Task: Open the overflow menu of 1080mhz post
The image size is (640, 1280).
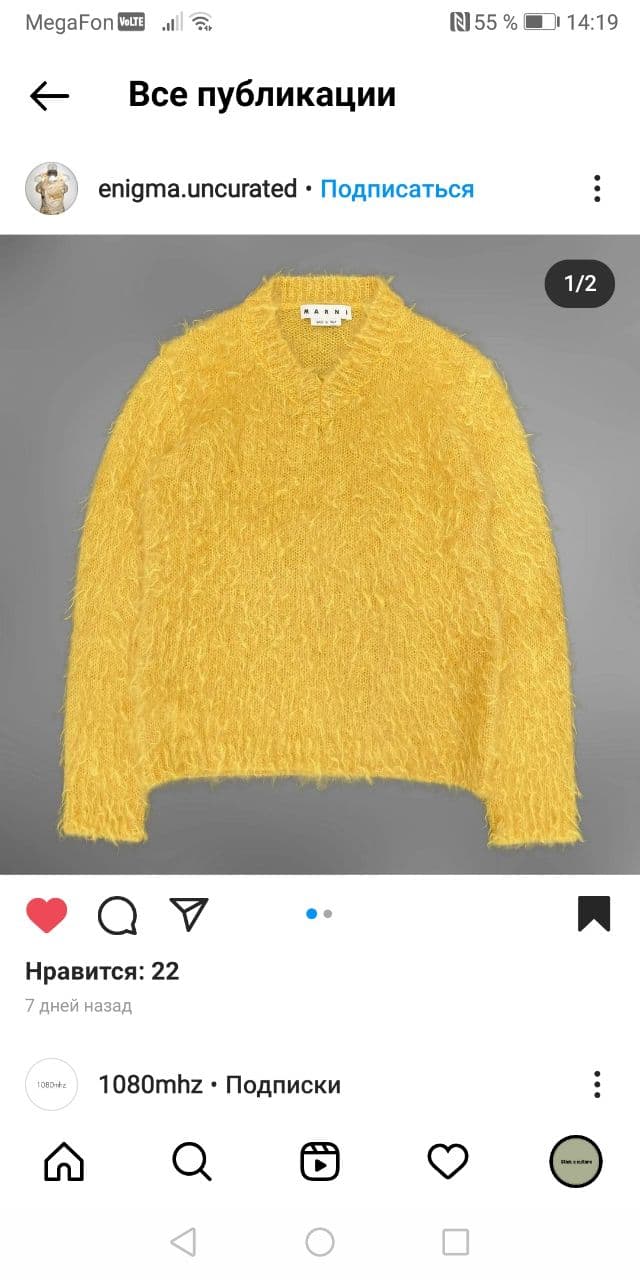Action: pos(597,1084)
